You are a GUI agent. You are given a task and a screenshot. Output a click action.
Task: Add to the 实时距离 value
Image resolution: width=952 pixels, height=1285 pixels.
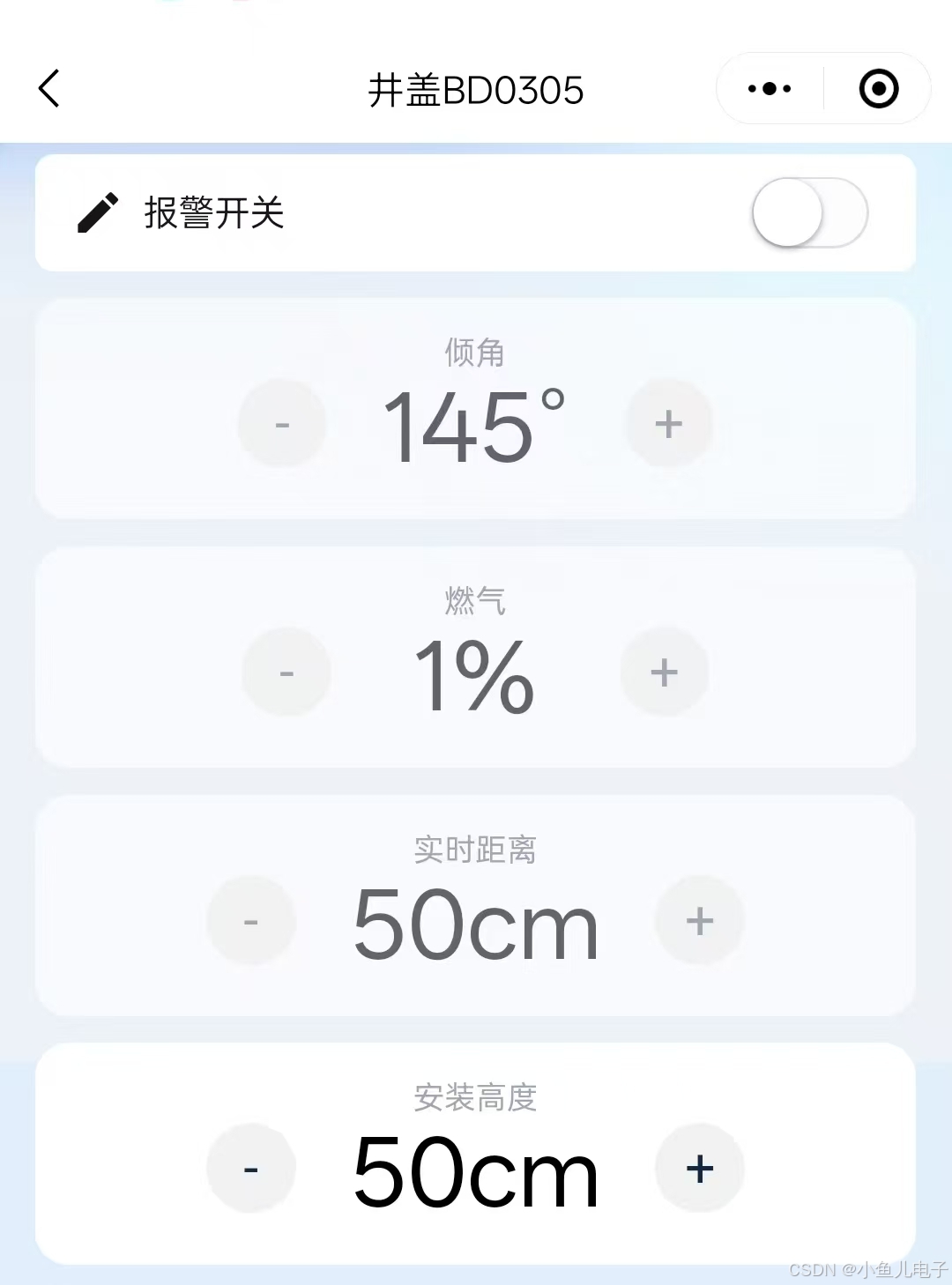pos(699,921)
